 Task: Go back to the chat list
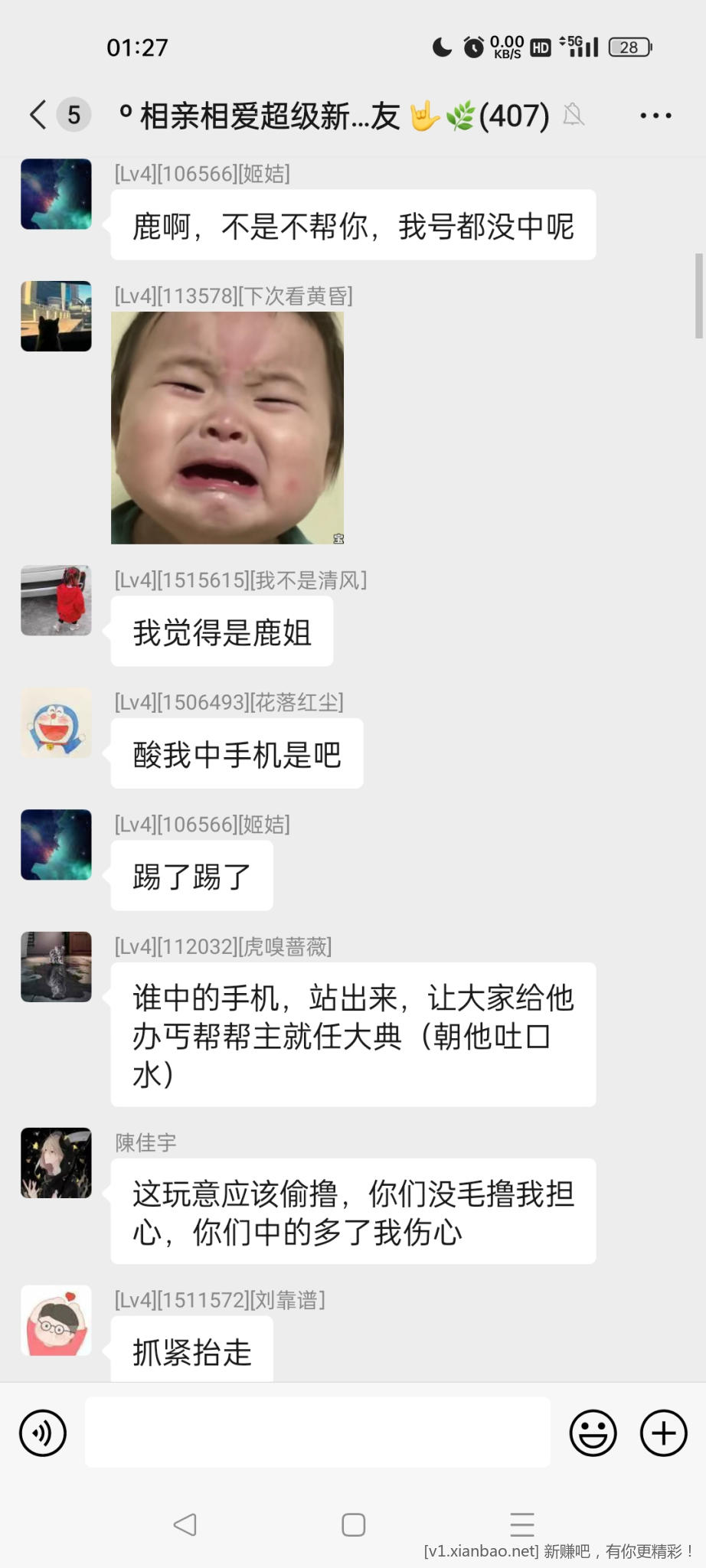click(38, 115)
